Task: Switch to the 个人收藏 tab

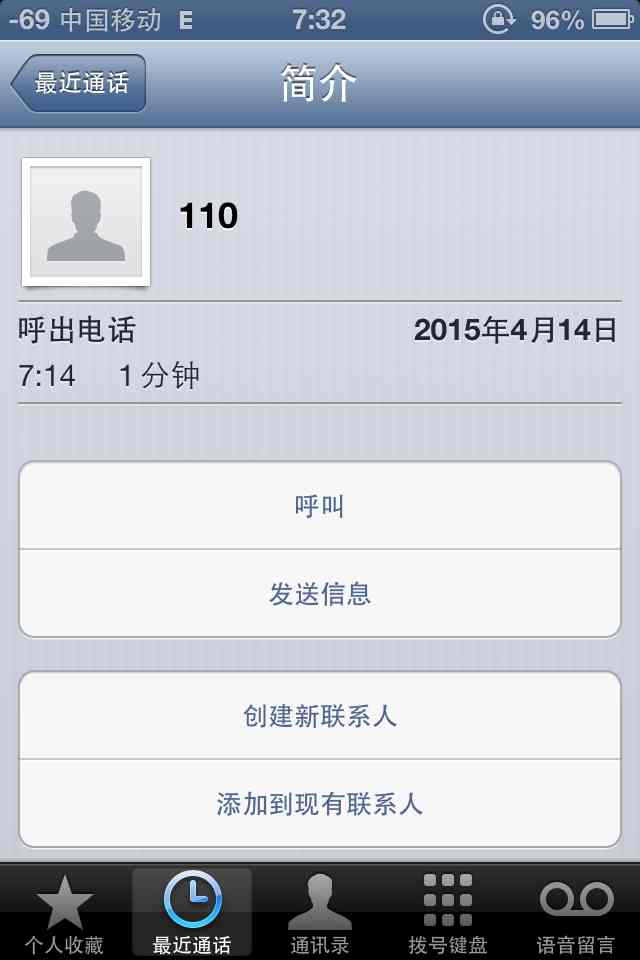Action: (64, 912)
